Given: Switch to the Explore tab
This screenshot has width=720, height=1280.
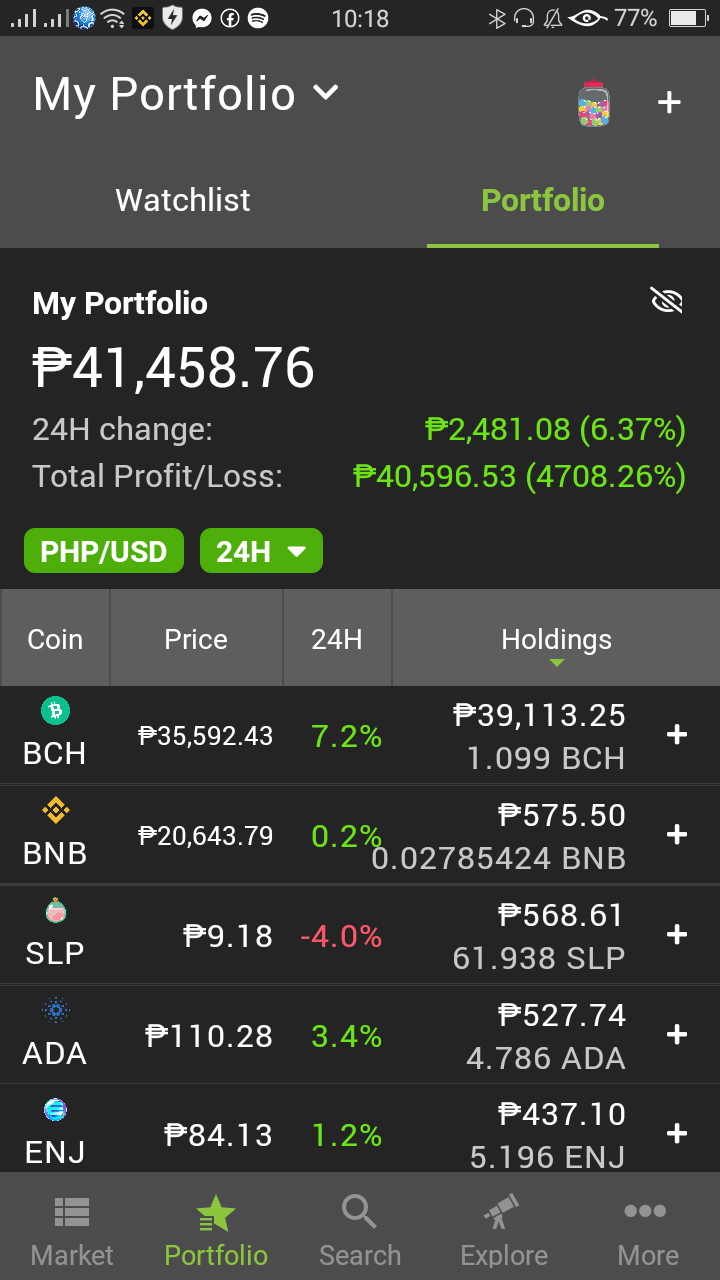Looking at the screenshot, I should pos(504,1230).
